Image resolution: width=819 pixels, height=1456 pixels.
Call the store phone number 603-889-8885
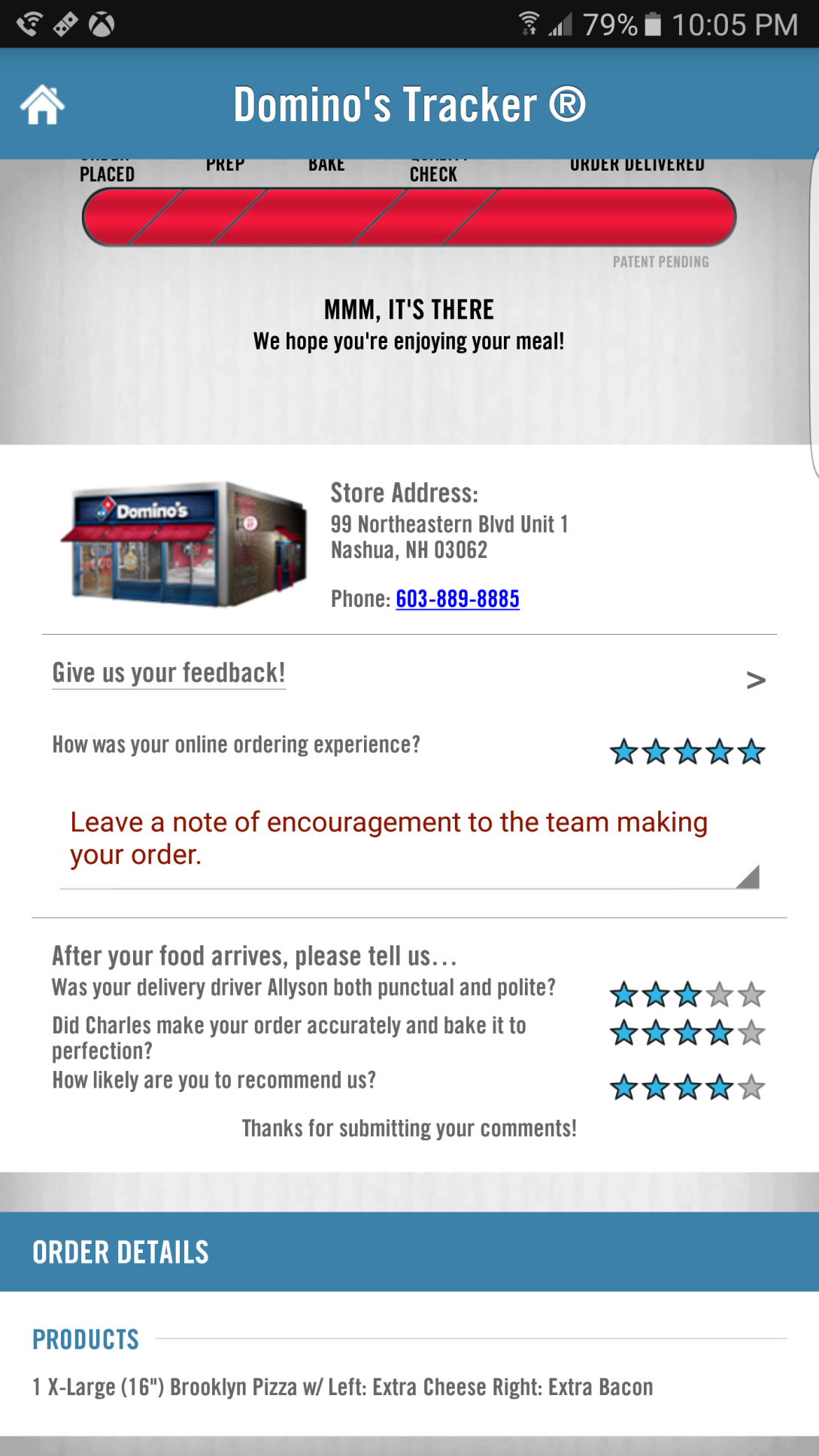click(x=457, y=599)
